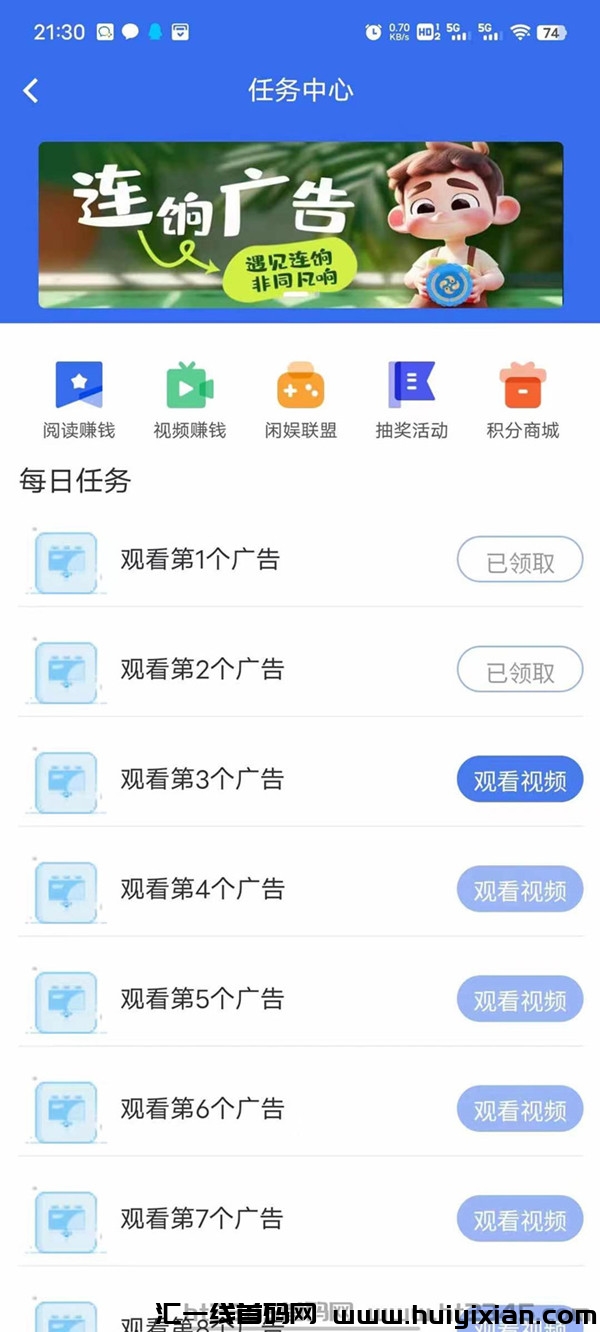This screenshot has height=1332, width=600.
Task: Open 积分商城 section
Action: 522,400
